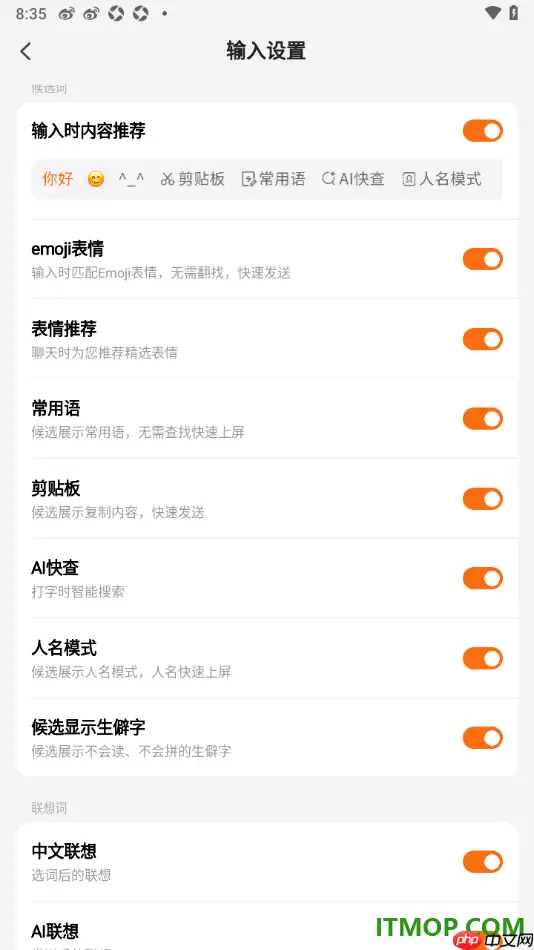The image size is (534, 950).
Task: Switch off the 常用语 toggle
Action: coord(482,419)
